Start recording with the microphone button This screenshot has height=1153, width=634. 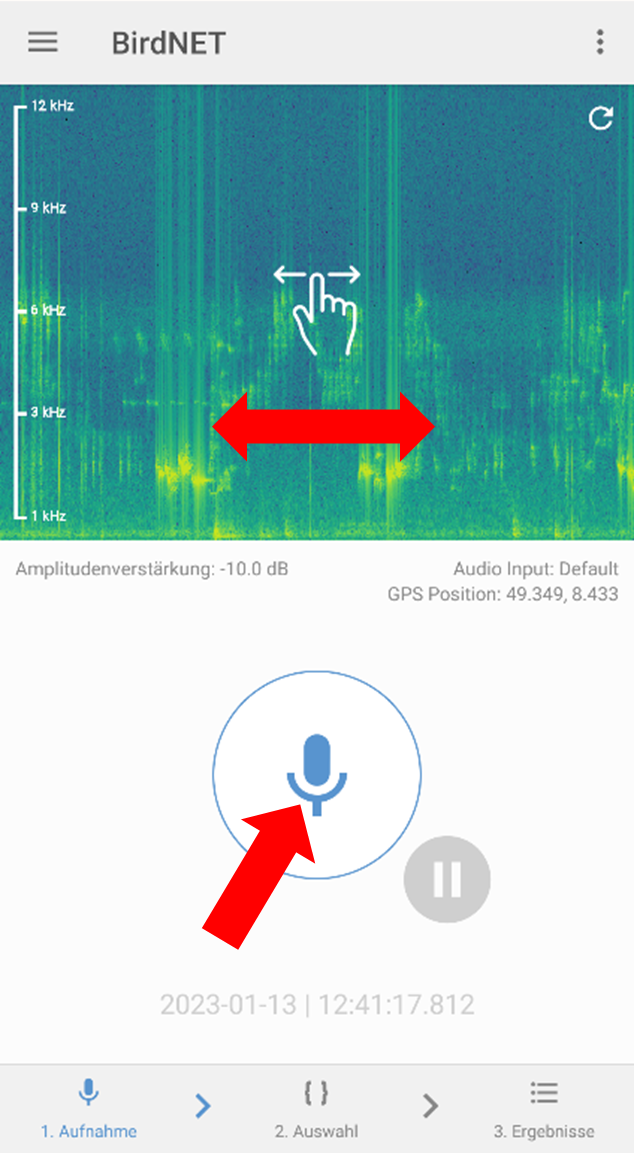(x=317, y=774)
